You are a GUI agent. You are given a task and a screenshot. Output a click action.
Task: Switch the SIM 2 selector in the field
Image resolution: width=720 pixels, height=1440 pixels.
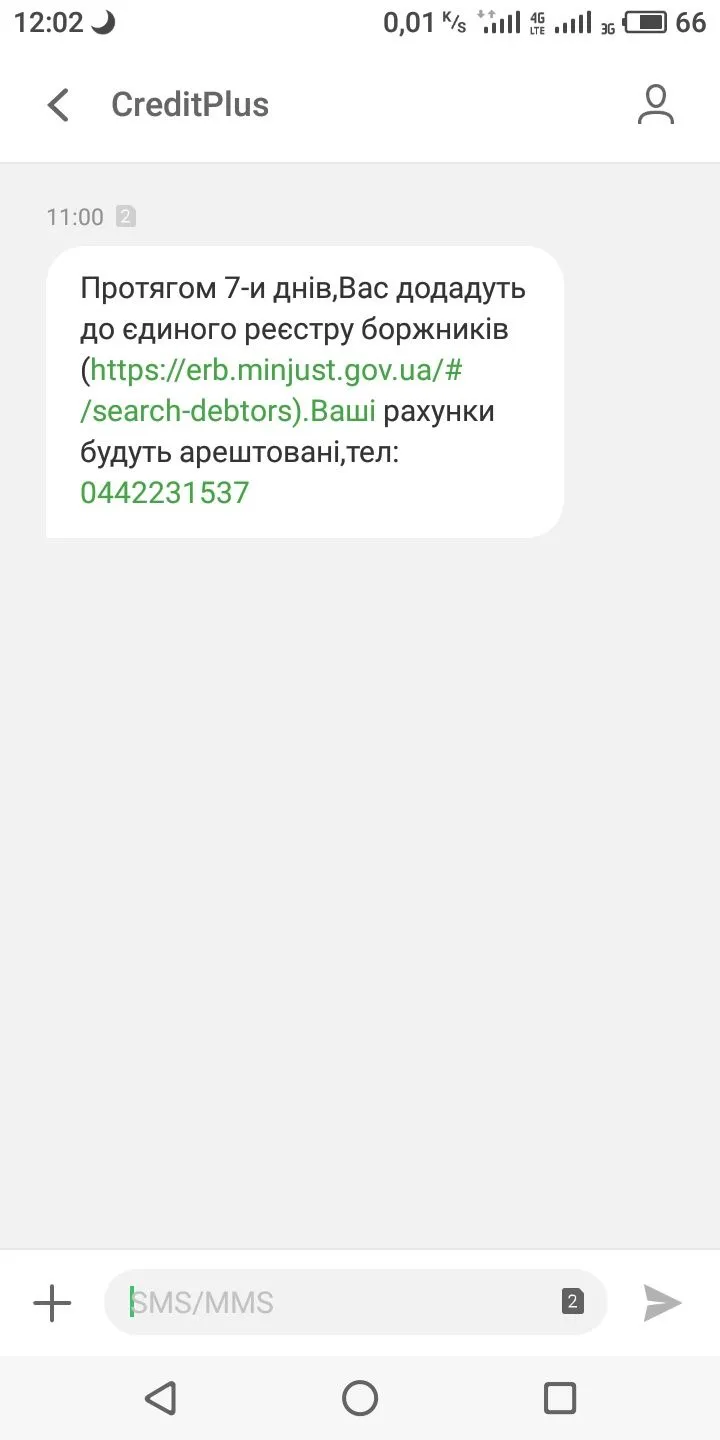[572, 1302]
